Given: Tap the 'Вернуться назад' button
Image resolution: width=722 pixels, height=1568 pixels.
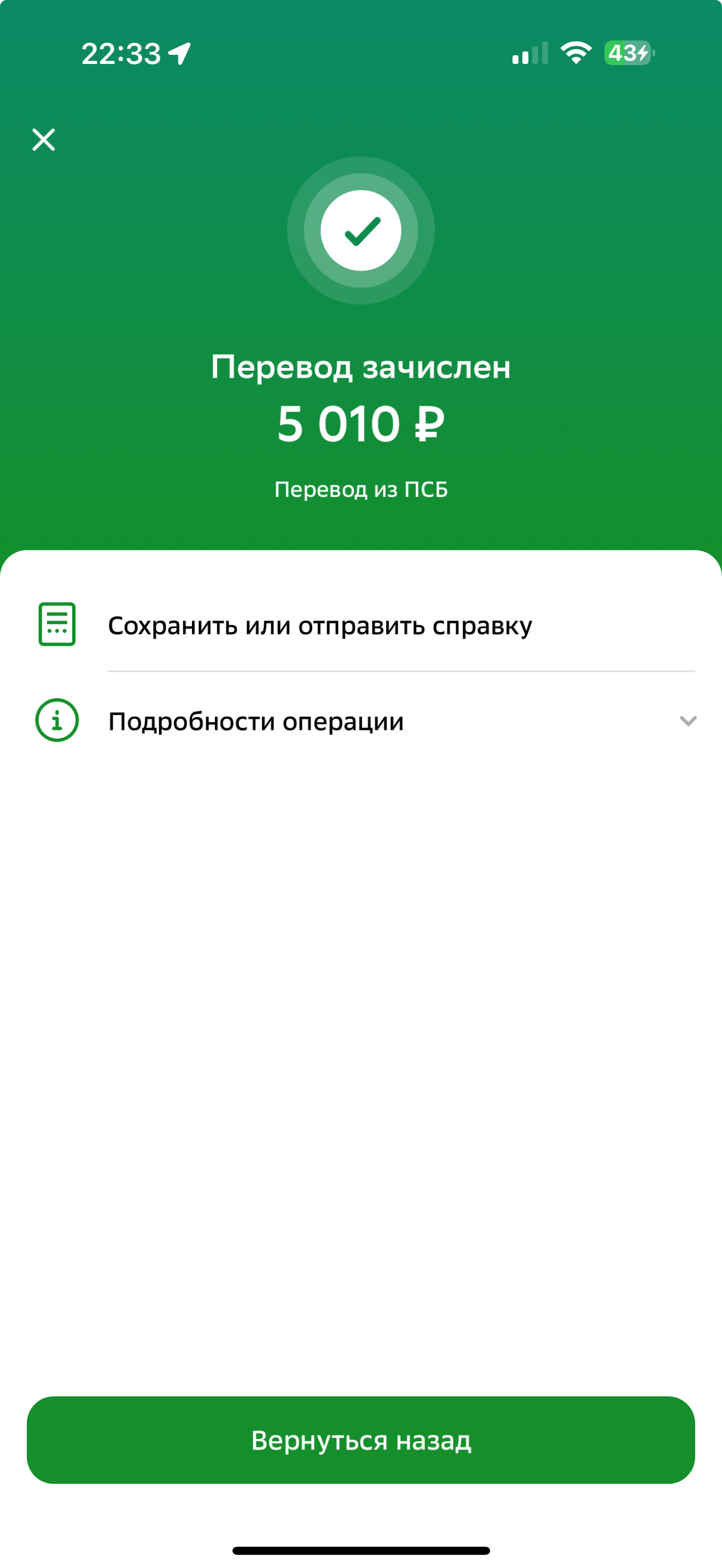Looking at the screenshot, I should (x=361, y=1441).
